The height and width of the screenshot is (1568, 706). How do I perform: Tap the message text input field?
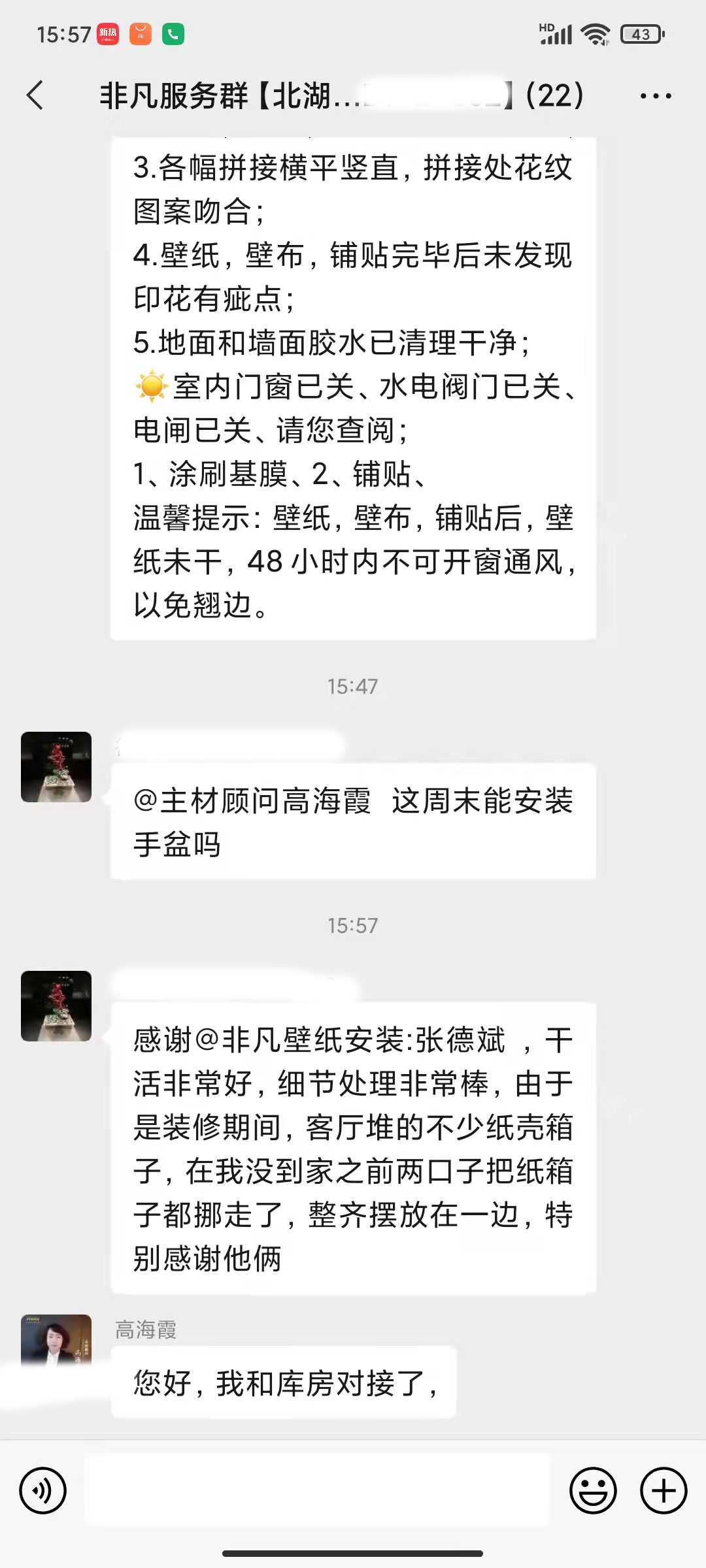(317, 1491)
